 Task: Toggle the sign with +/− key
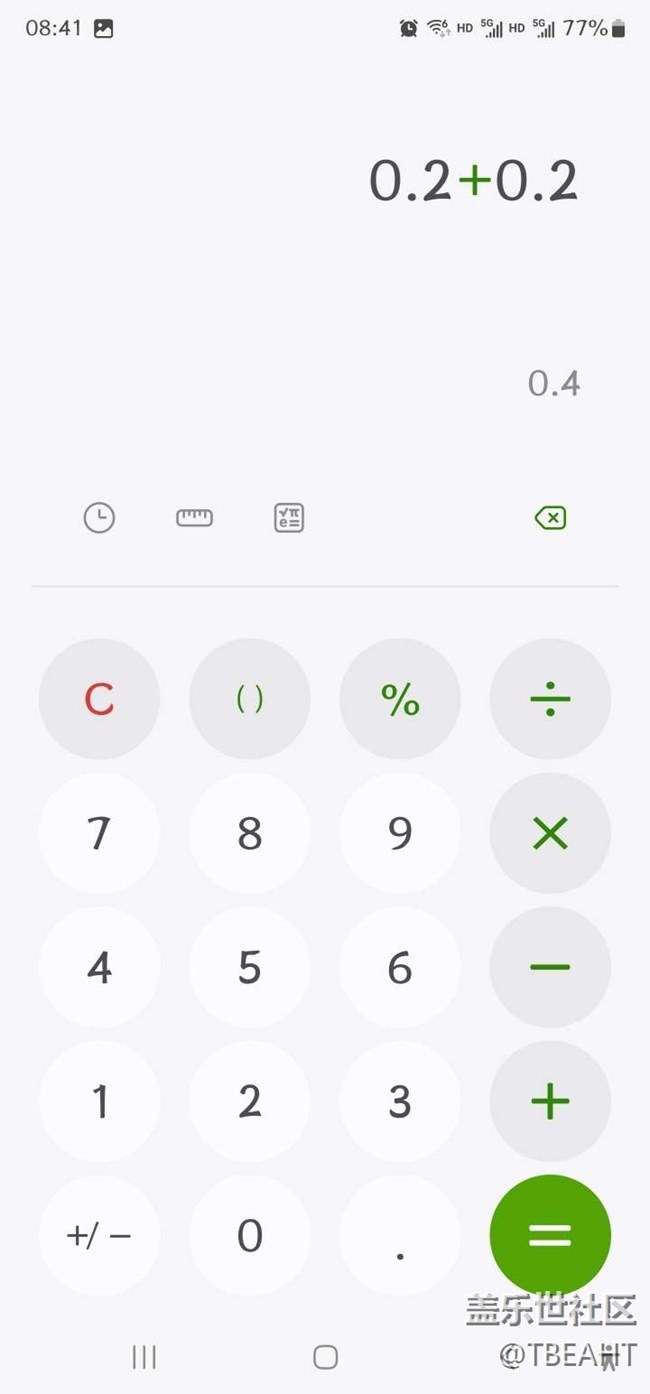point(99,1235)
